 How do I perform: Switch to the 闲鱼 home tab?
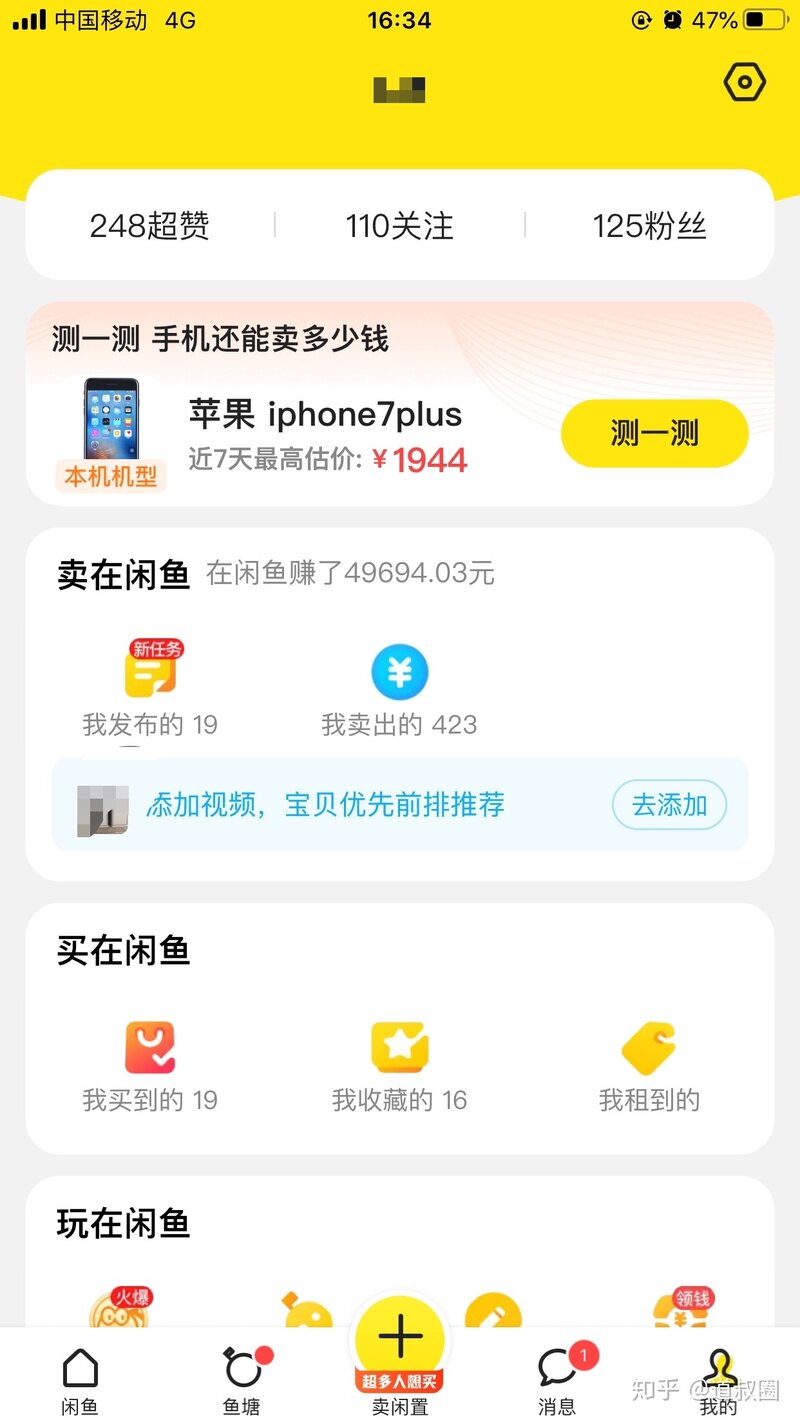(80, 1380)
